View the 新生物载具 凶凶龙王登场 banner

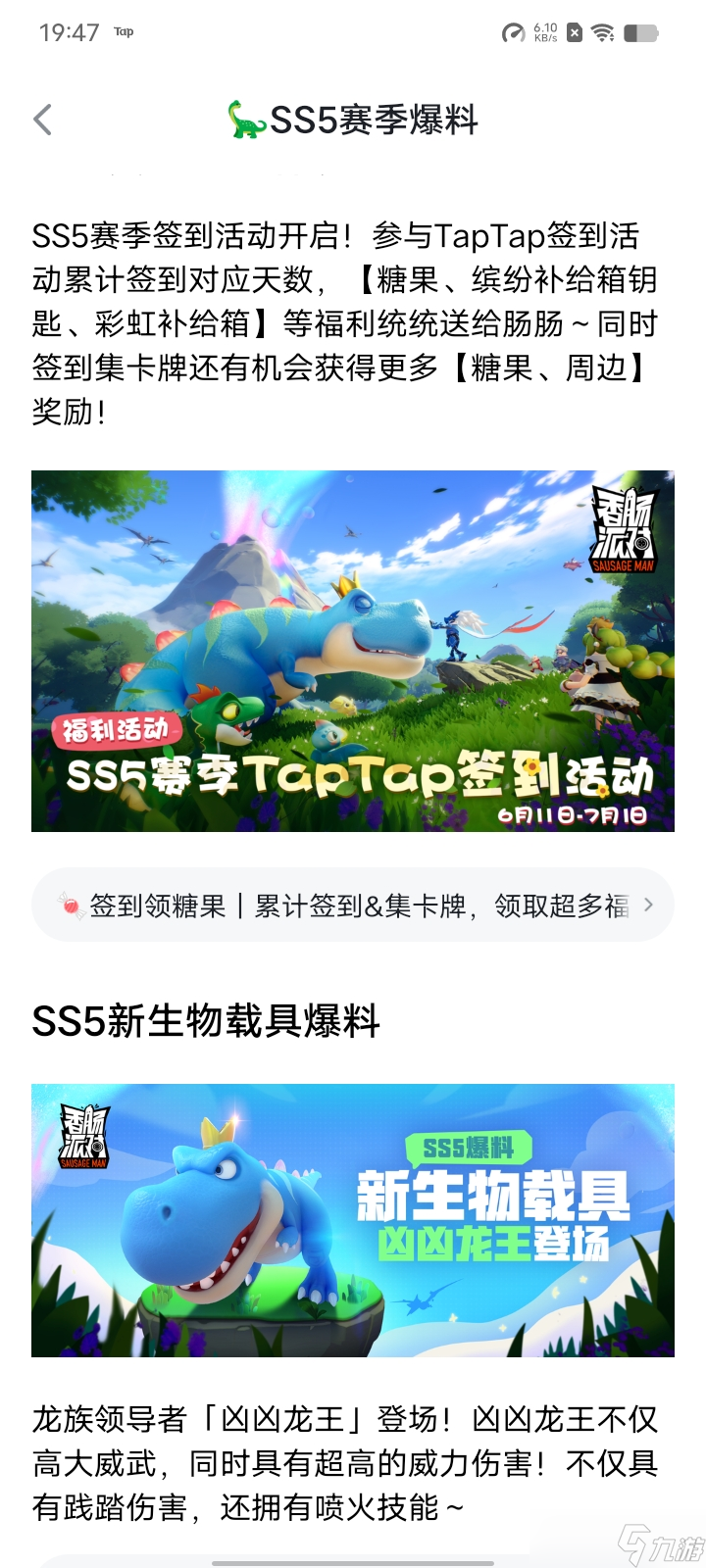[353, 1220]
